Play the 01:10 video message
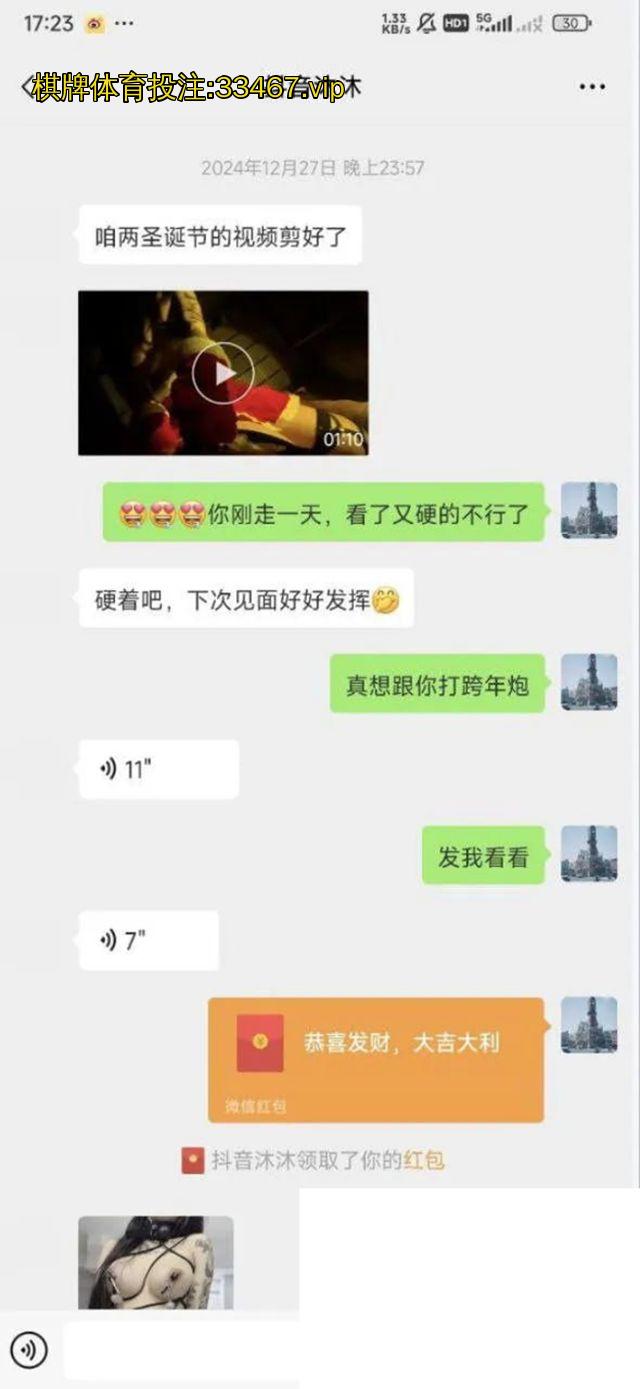 pyautogui.click(x=223, y=373)
